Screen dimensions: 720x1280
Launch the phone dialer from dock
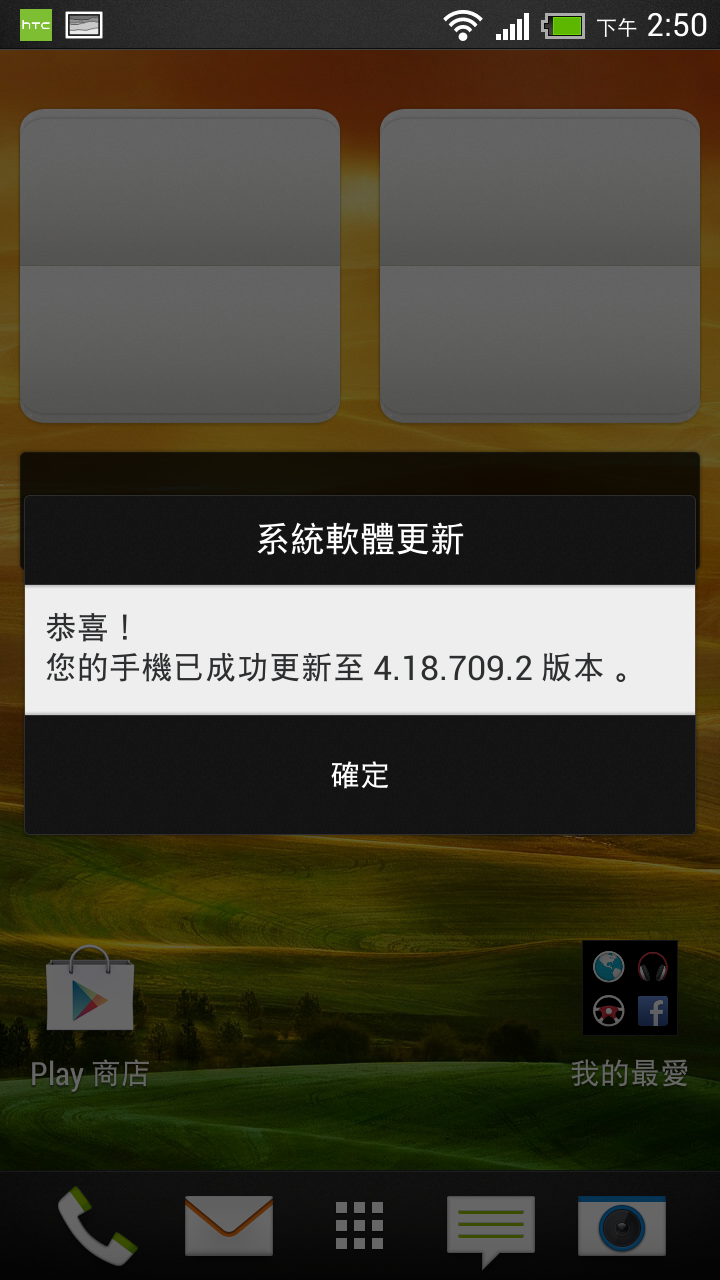tap(97, 1225)
